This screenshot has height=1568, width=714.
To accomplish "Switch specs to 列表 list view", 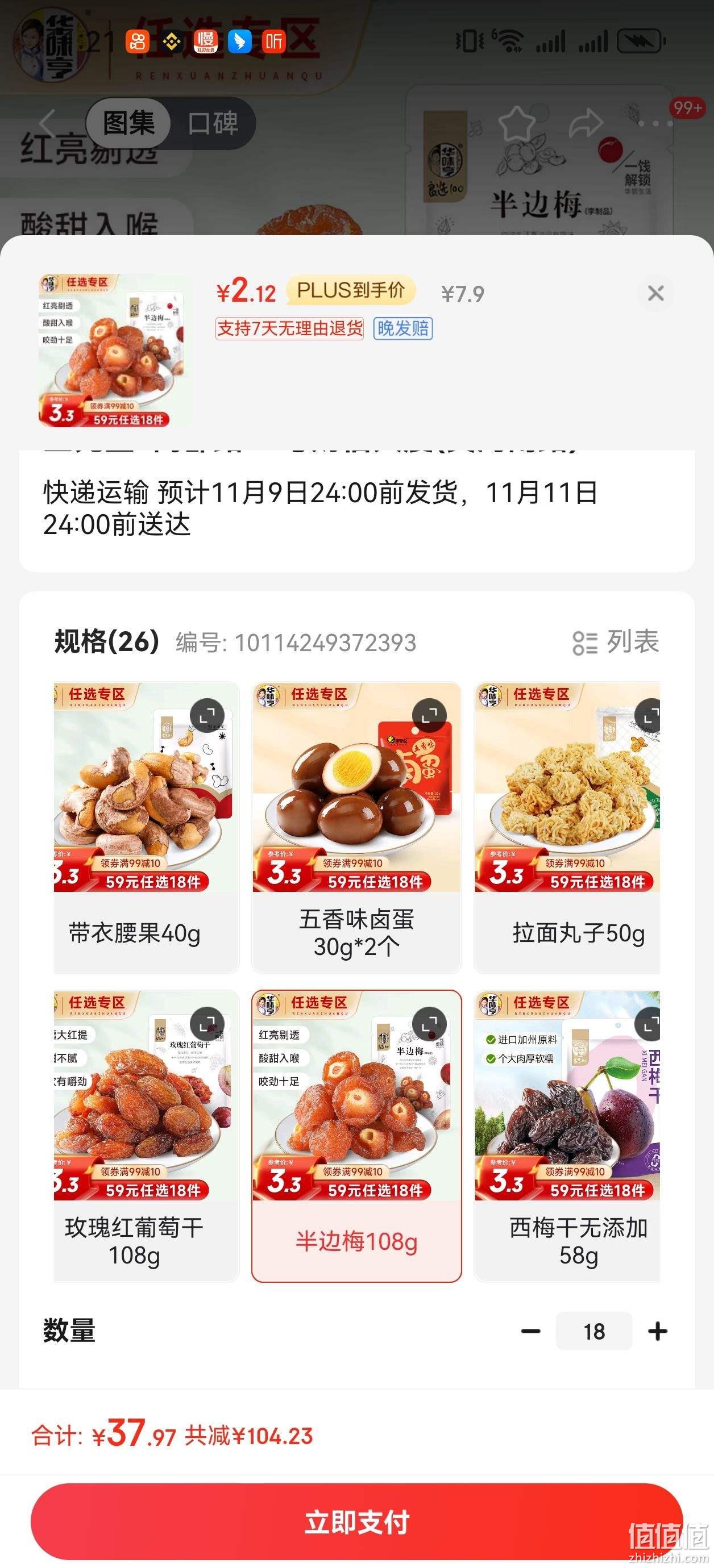I will click(x=616, y=641).
